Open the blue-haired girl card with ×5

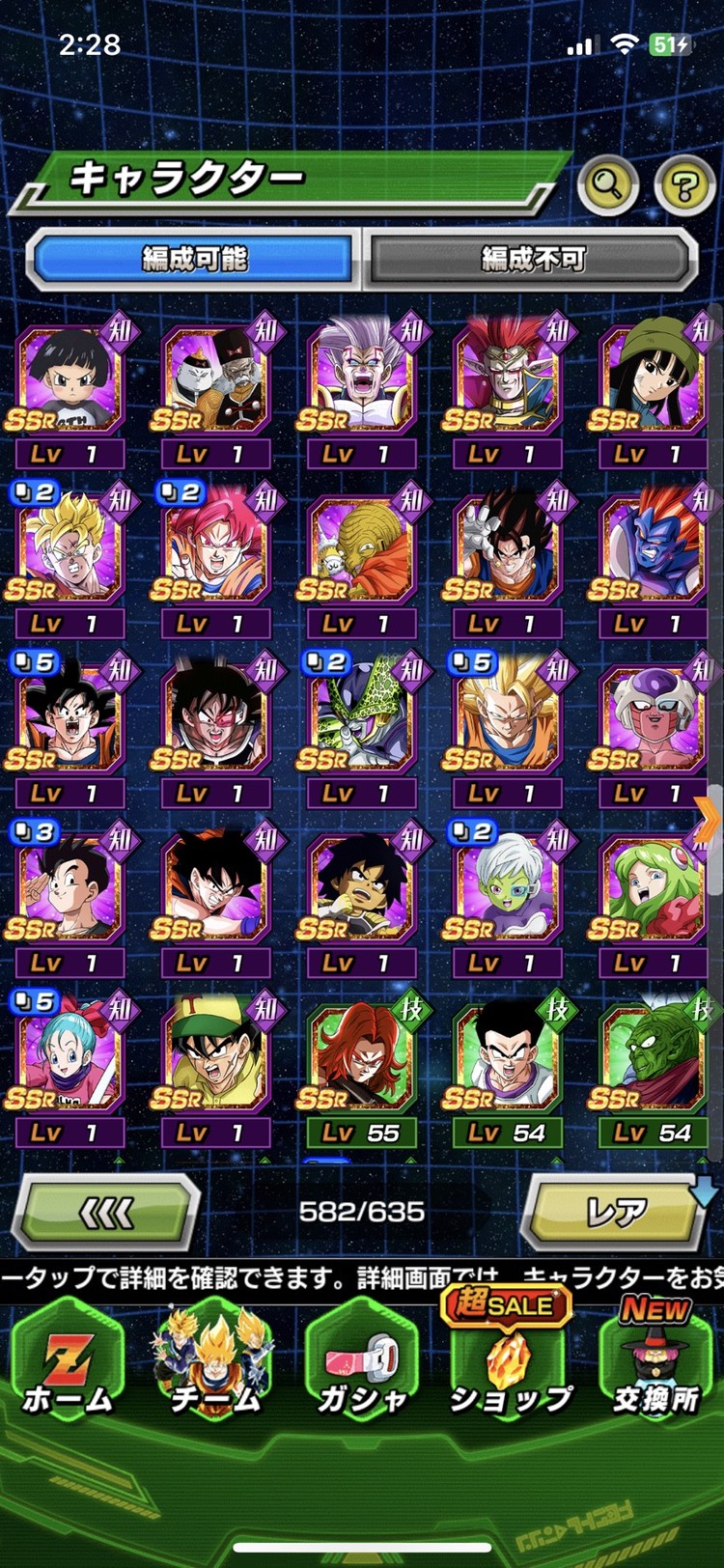(69, 1062)
